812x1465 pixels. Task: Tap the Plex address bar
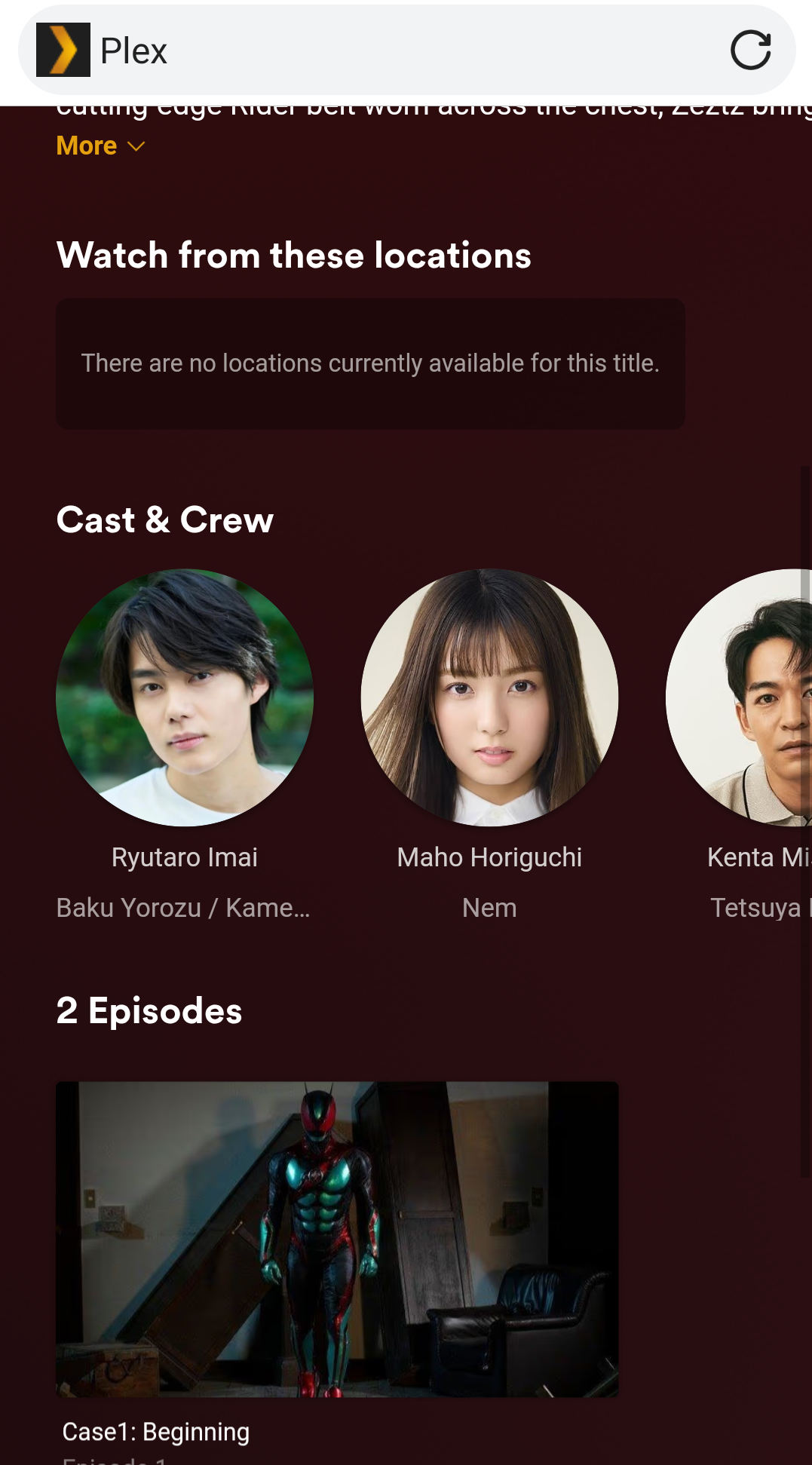pos(407,51)
